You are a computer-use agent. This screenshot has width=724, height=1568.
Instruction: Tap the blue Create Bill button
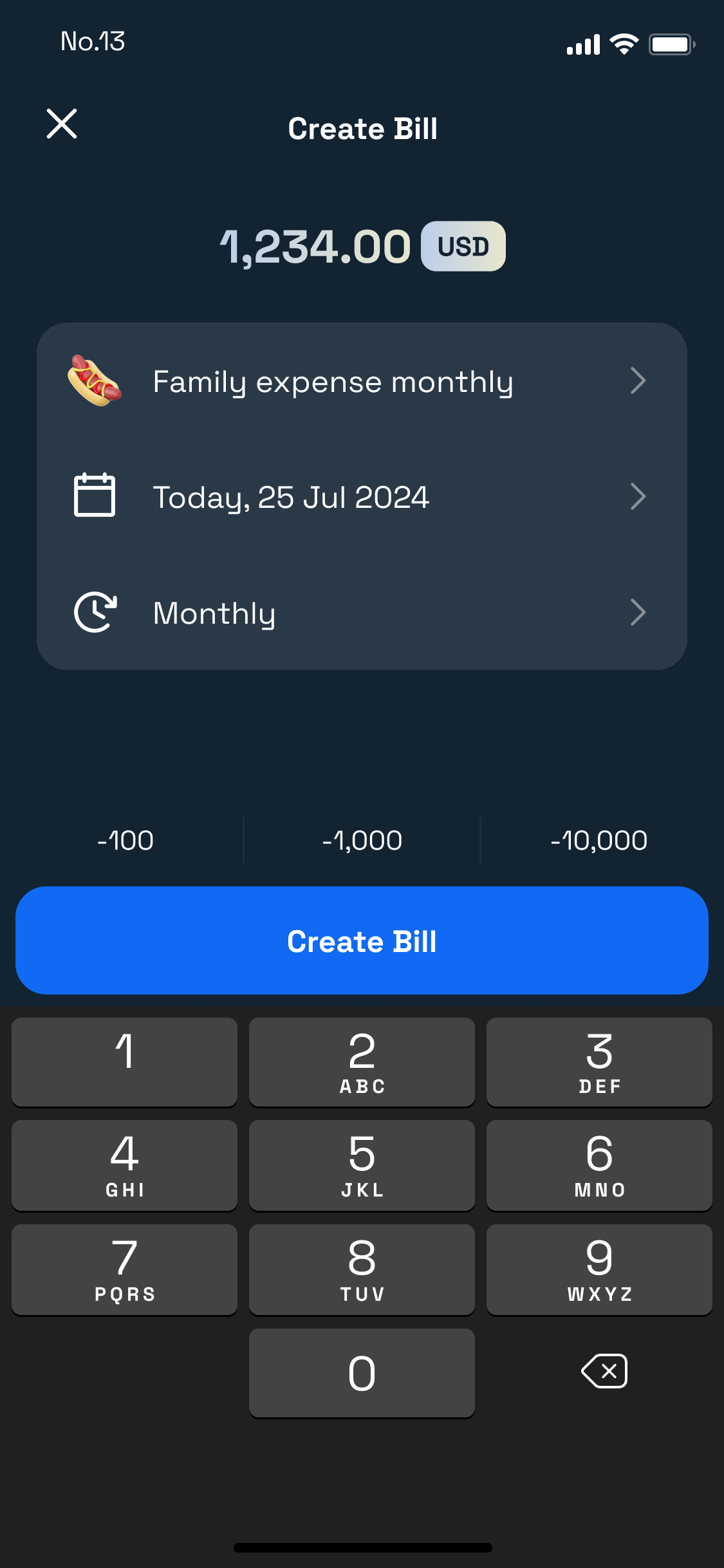click(x=362, y=941)
